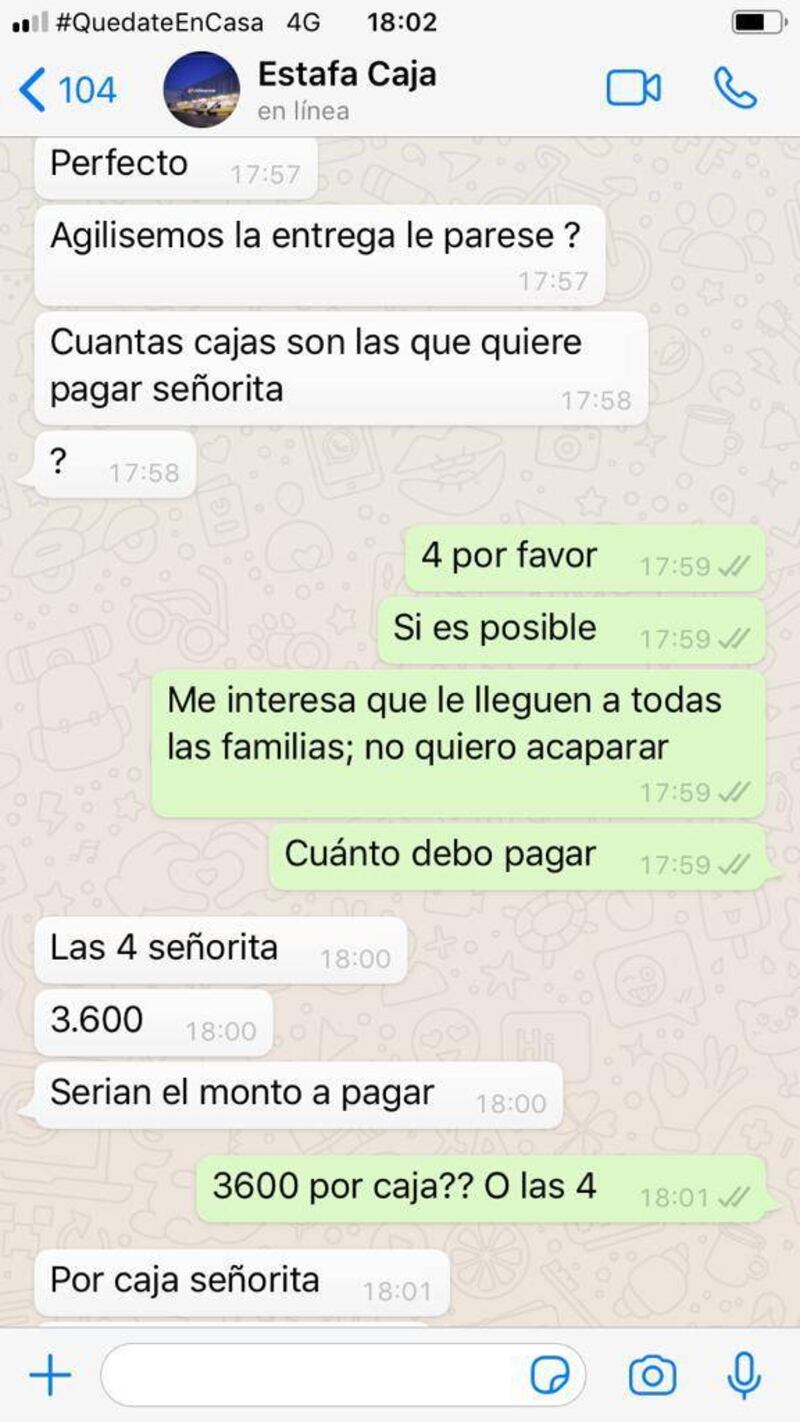Tap the microphone voice message icon
800x1422 pixels.
coord(743,1376)
